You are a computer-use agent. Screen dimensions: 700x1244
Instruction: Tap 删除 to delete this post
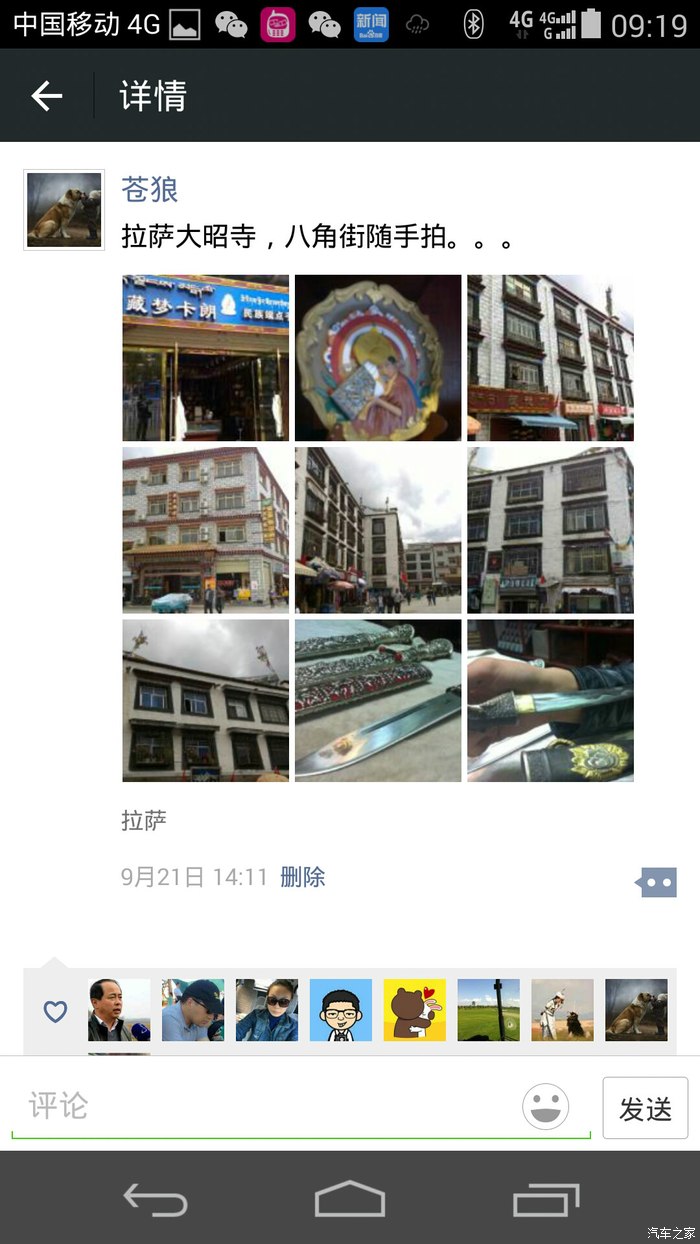point(302,877)
